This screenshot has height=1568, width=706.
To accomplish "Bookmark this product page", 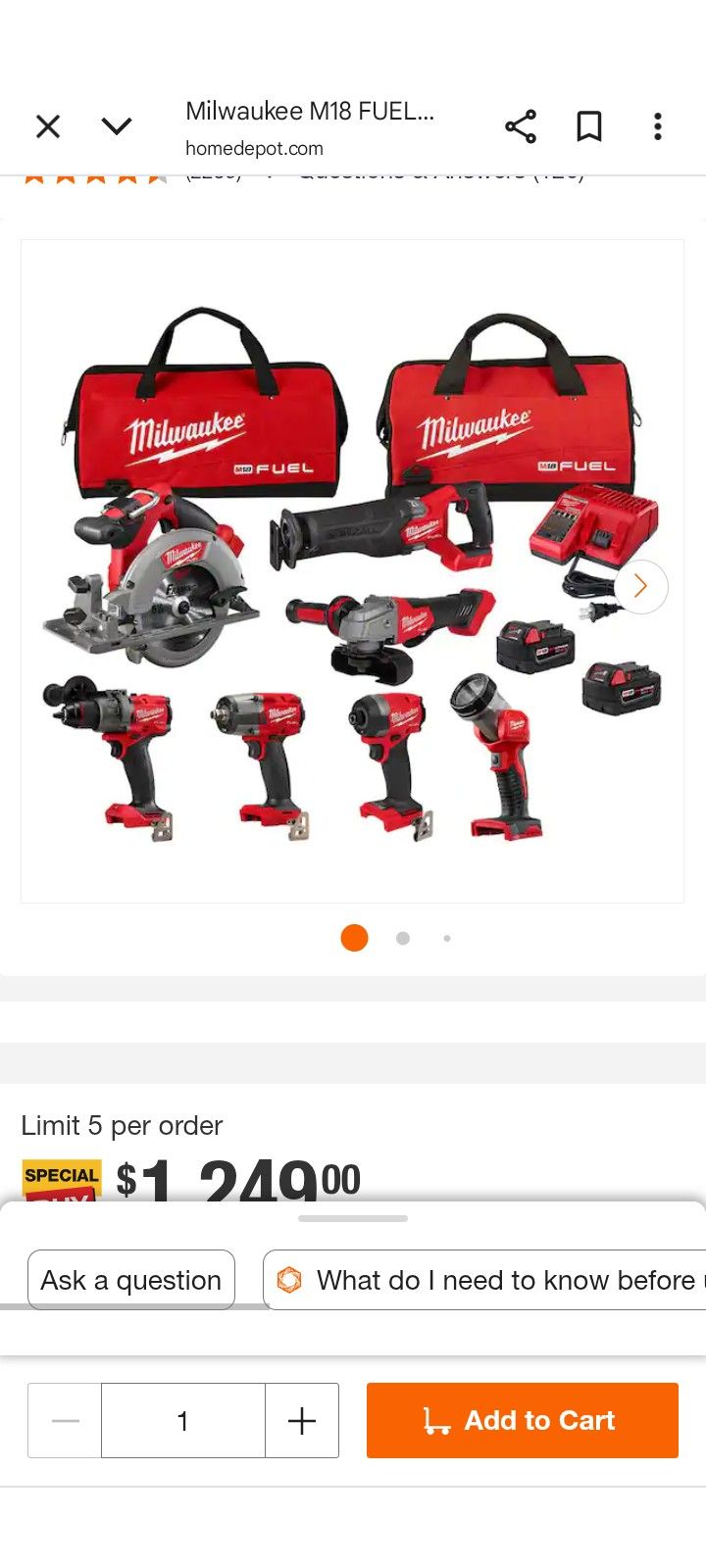I will click(589, 126).
